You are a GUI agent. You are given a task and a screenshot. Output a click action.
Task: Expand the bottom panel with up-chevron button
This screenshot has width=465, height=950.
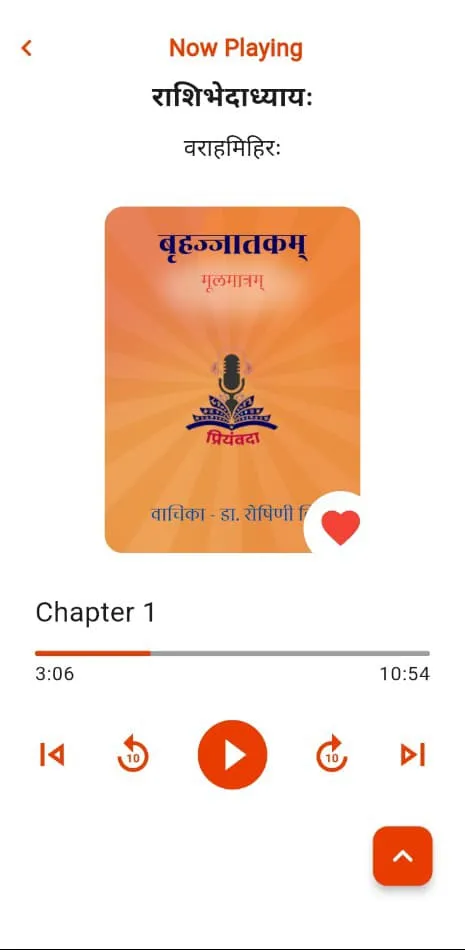[403, 855]
